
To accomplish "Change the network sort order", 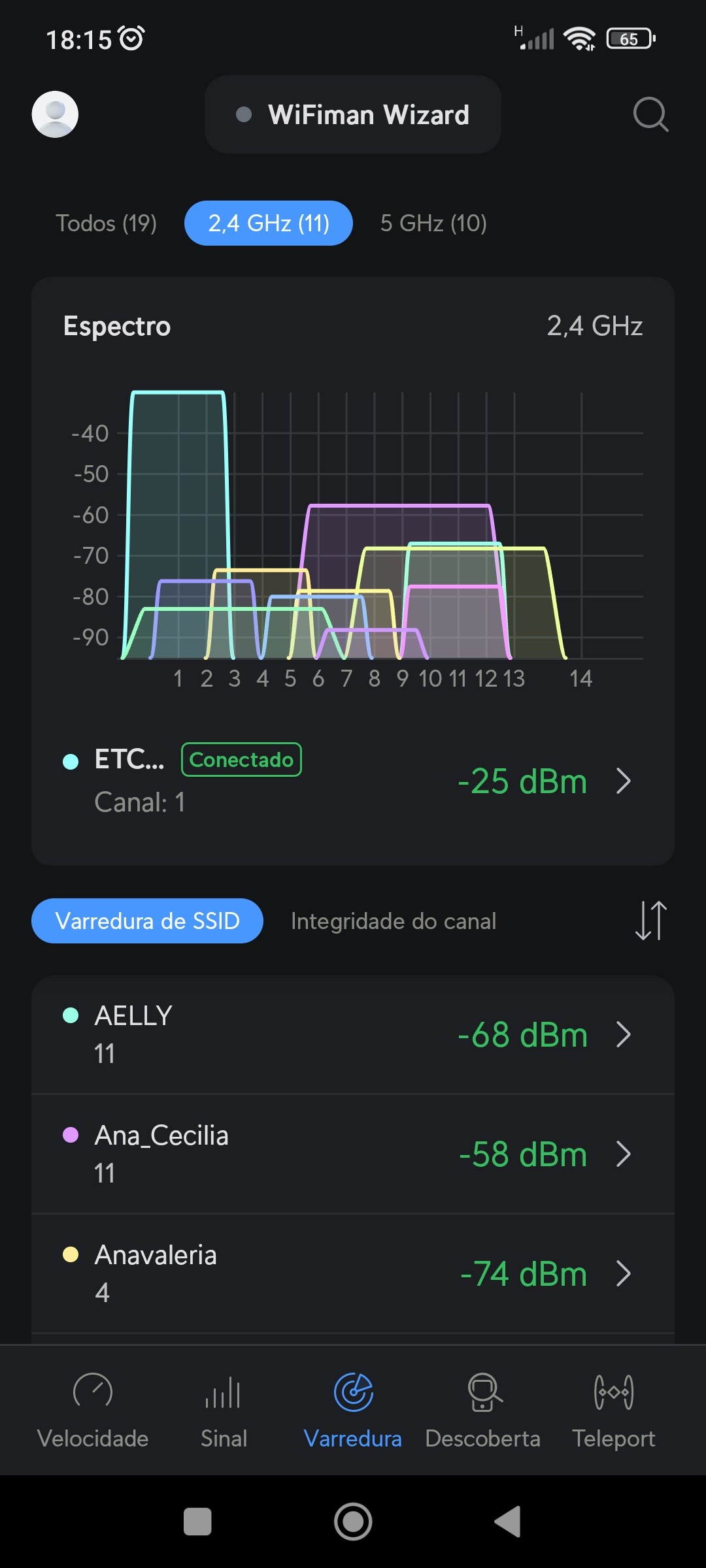I will [650, 921].
